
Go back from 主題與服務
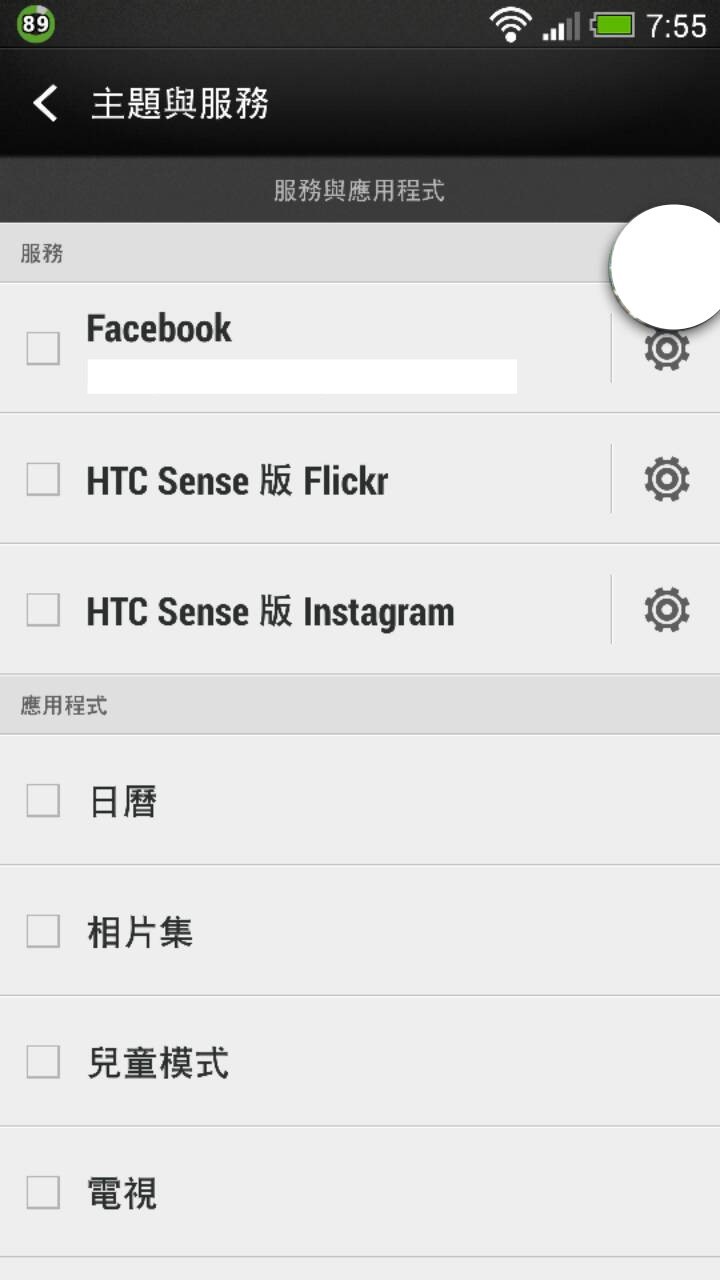click(x=45, y=103)
